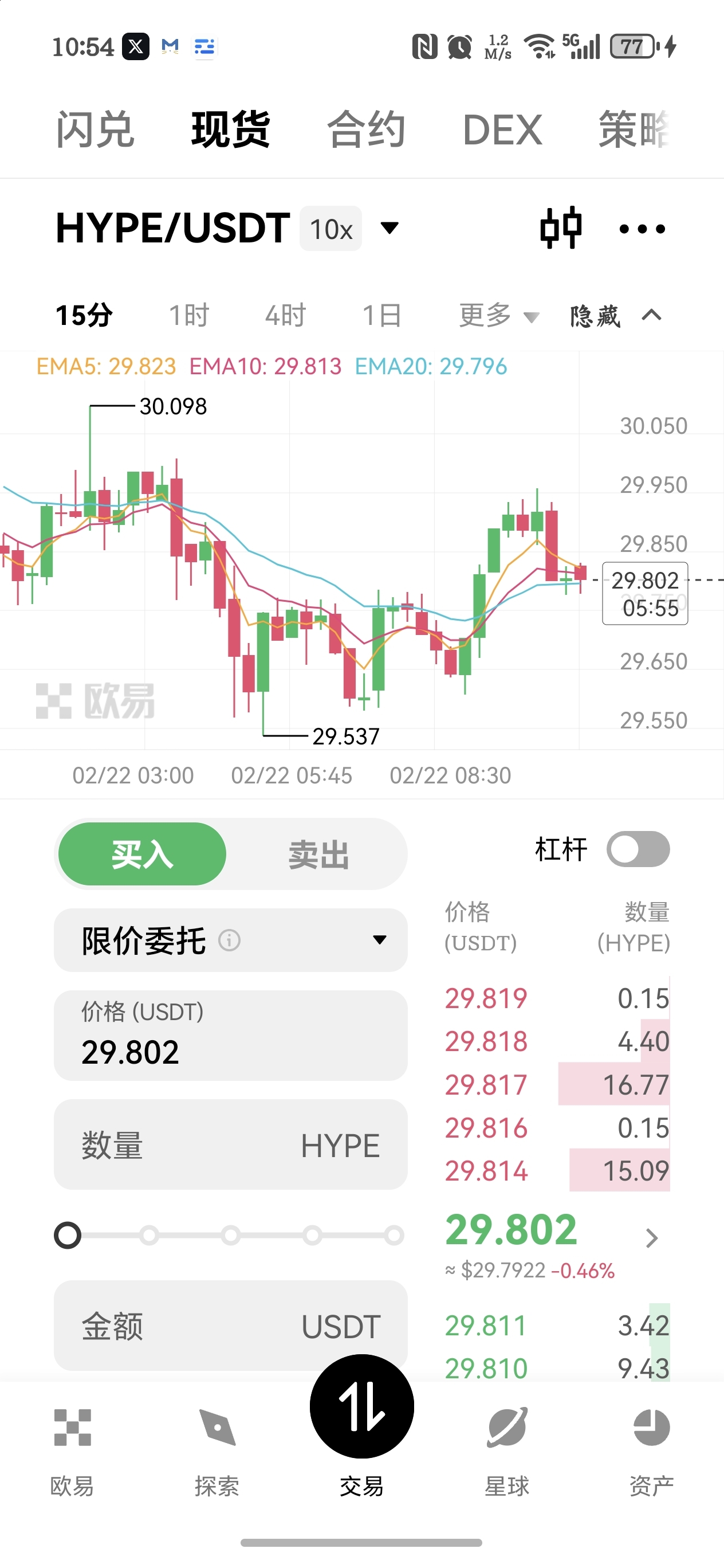Switch to the 闪兑 tab

[x=95, y=129]
